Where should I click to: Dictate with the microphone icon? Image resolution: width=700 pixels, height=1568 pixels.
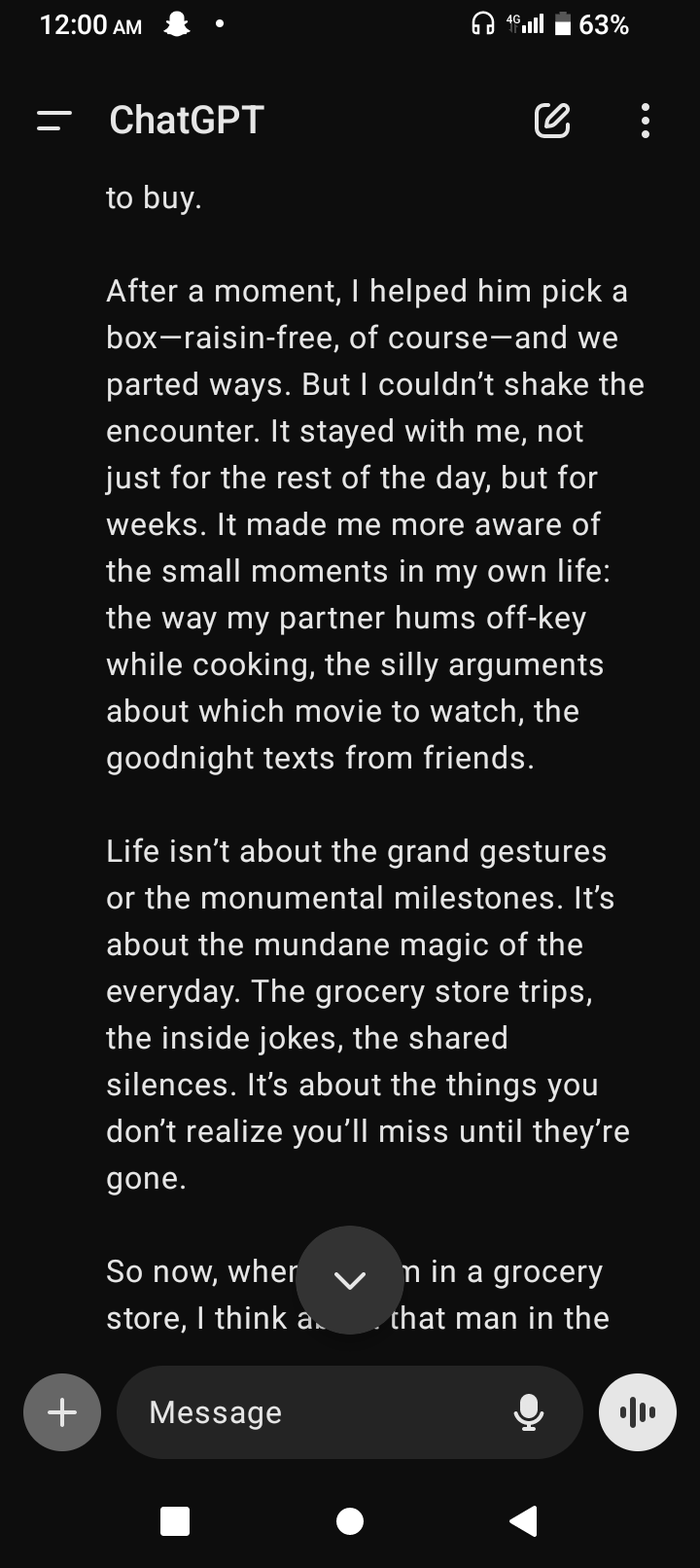pos(528,1412)
